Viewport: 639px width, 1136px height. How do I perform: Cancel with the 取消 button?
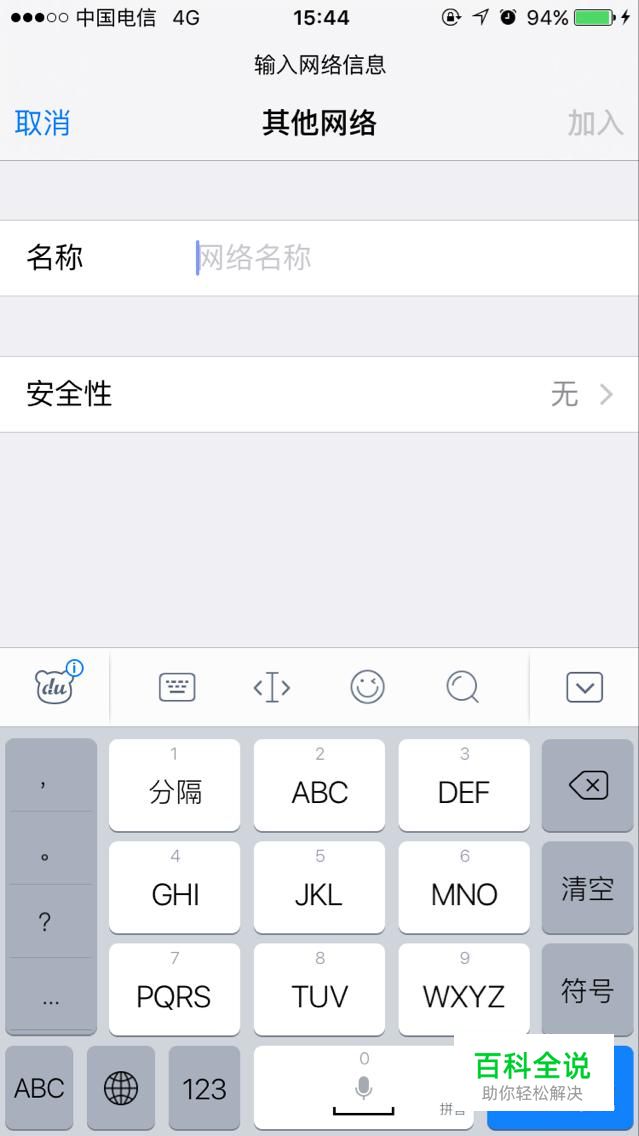(x=42, y=122)
